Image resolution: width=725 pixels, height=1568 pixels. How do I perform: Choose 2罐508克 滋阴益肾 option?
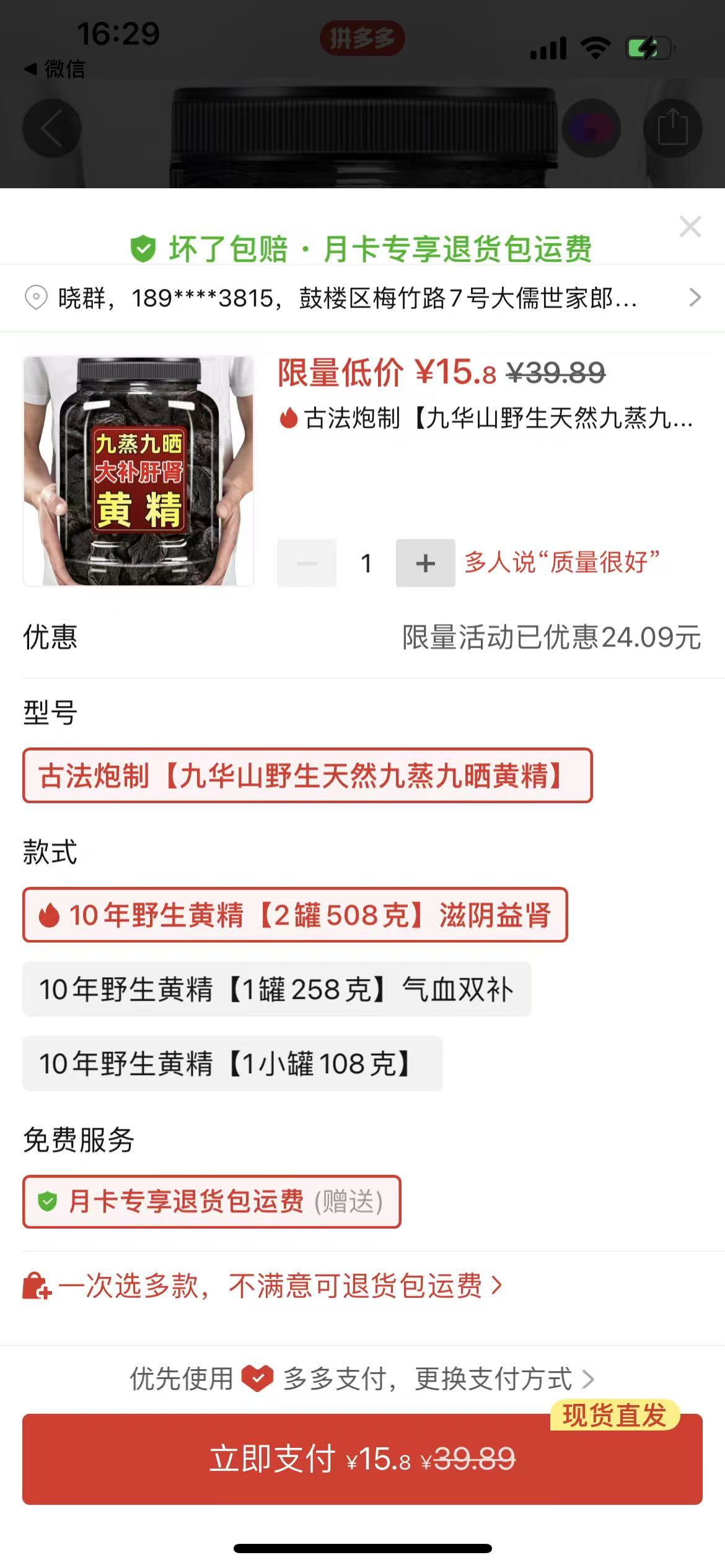click(x=295, y=915)
